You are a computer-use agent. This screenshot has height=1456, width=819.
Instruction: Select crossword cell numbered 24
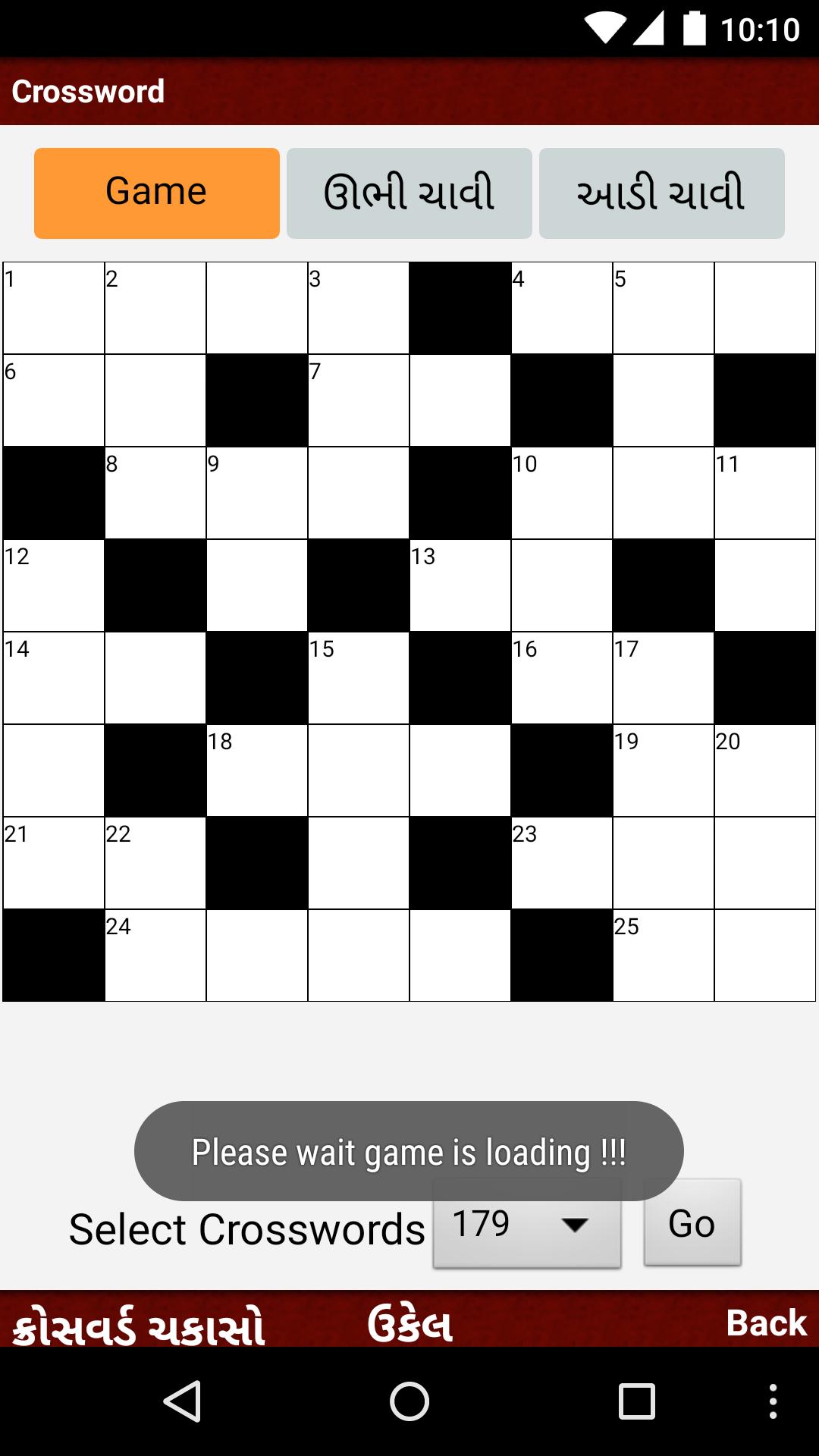(x=155, y=955)
